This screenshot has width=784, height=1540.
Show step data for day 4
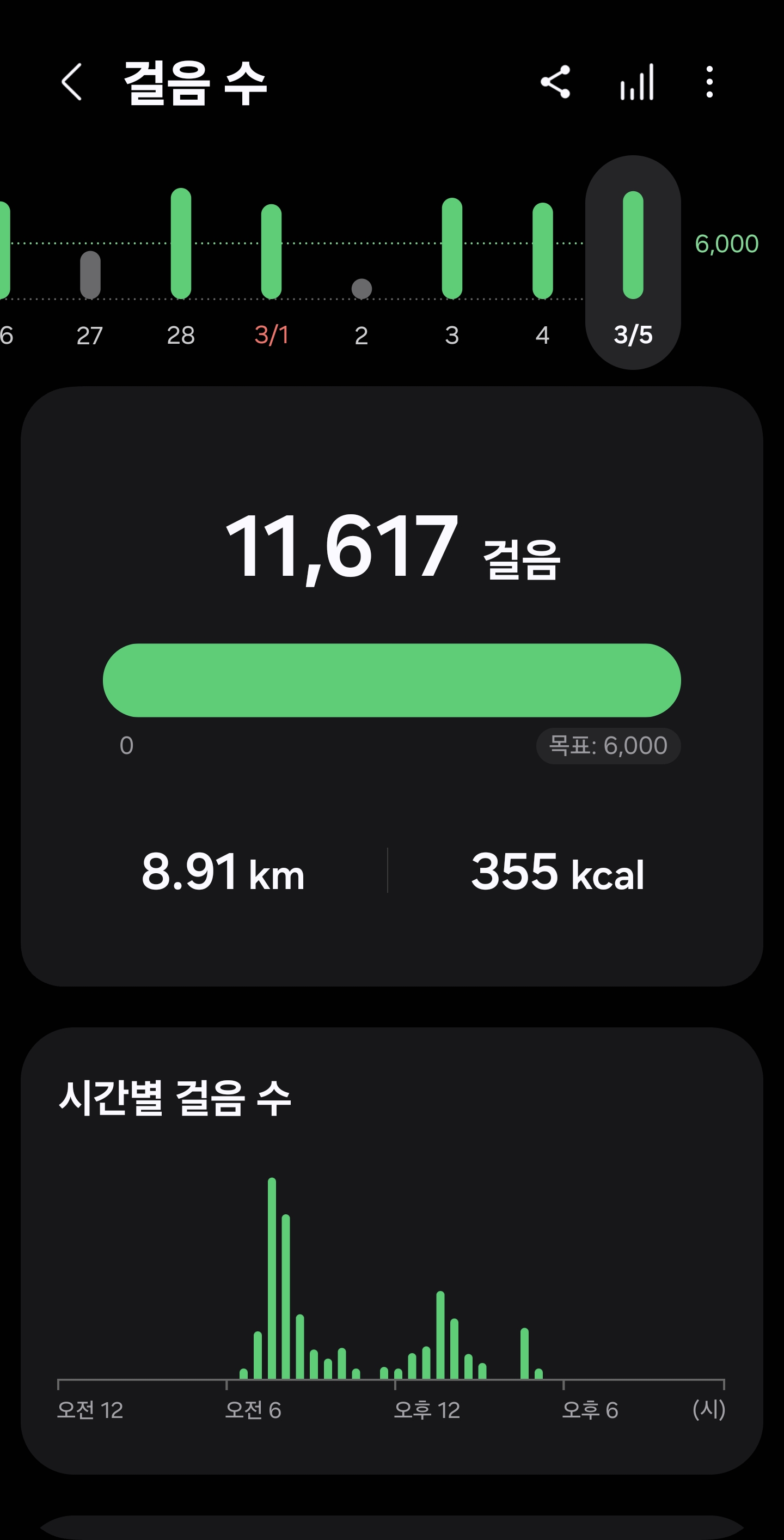[543, 251]
